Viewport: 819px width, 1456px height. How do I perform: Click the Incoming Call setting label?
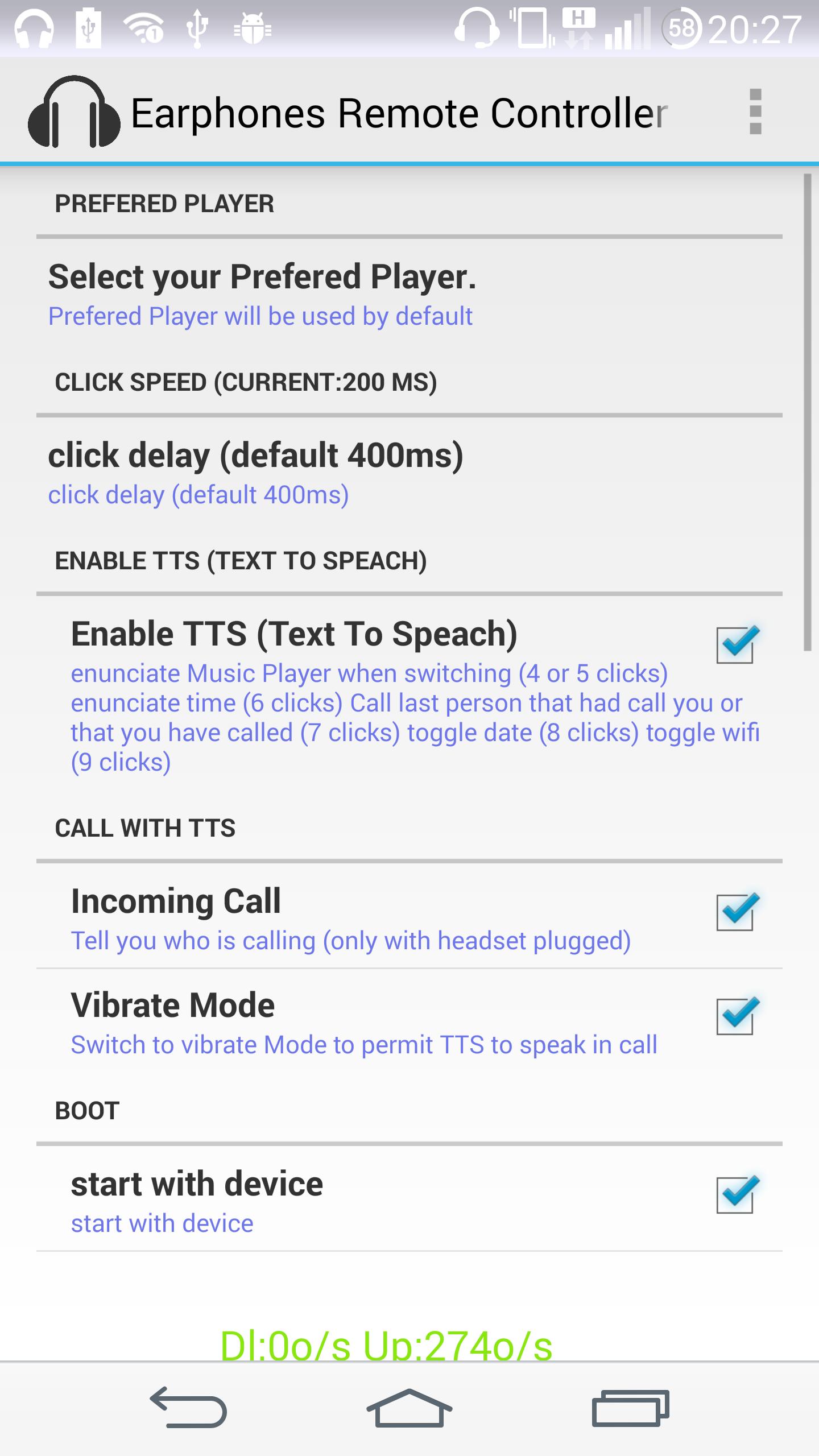(175, 900)
